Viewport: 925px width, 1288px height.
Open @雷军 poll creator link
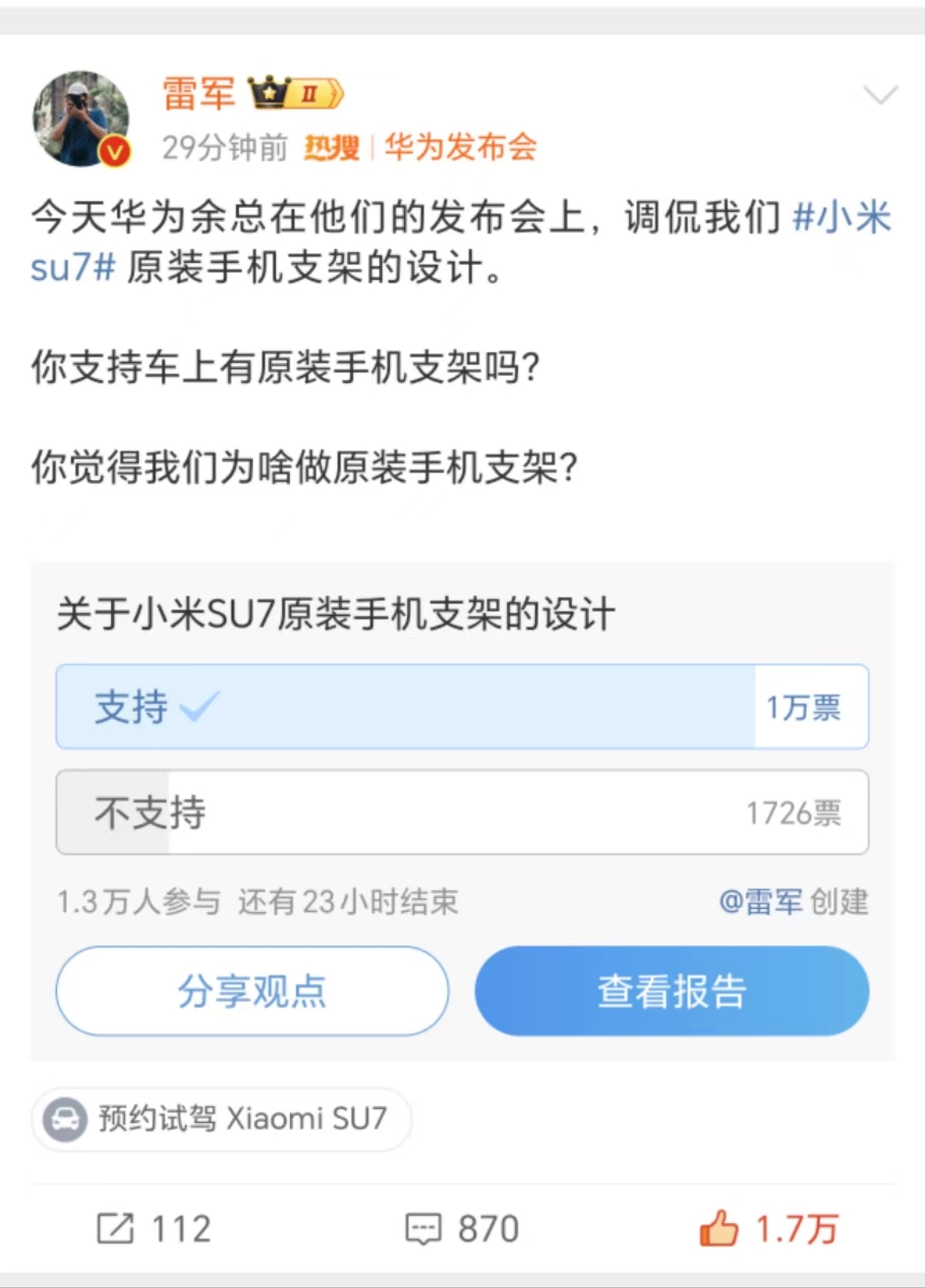(x=762, y=901)
